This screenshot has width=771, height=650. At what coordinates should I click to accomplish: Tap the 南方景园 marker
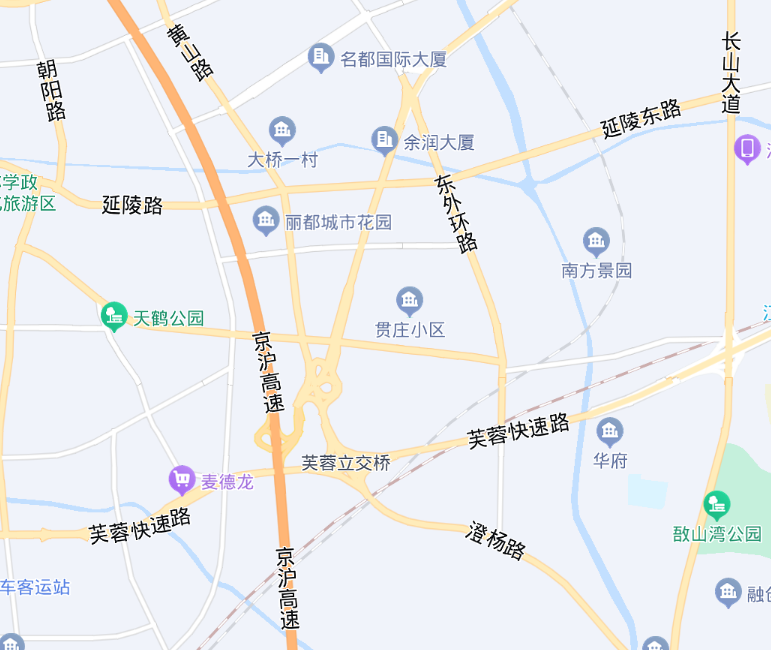597,241
